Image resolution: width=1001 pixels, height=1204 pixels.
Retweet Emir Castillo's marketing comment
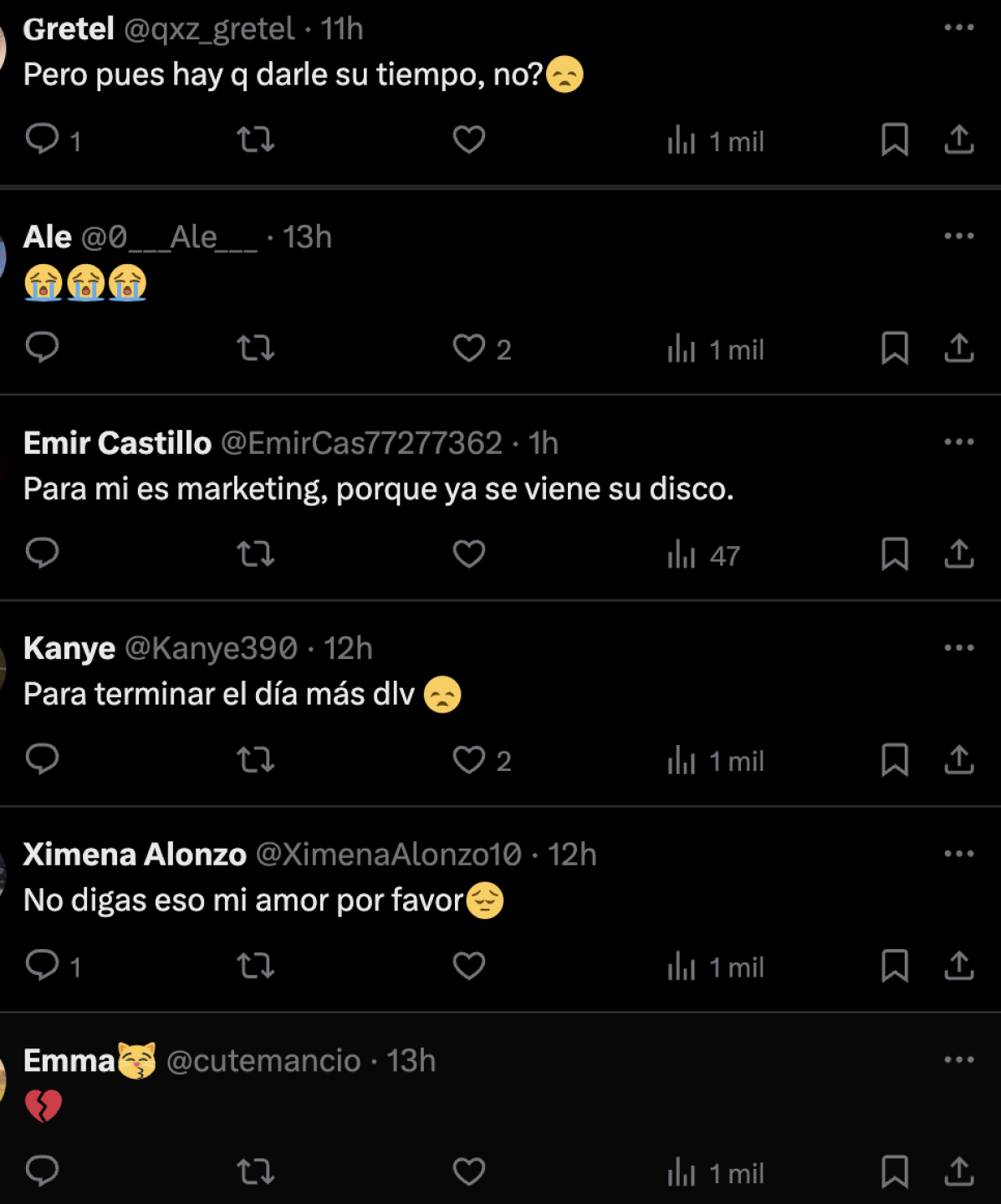click(x=256, y=554)
